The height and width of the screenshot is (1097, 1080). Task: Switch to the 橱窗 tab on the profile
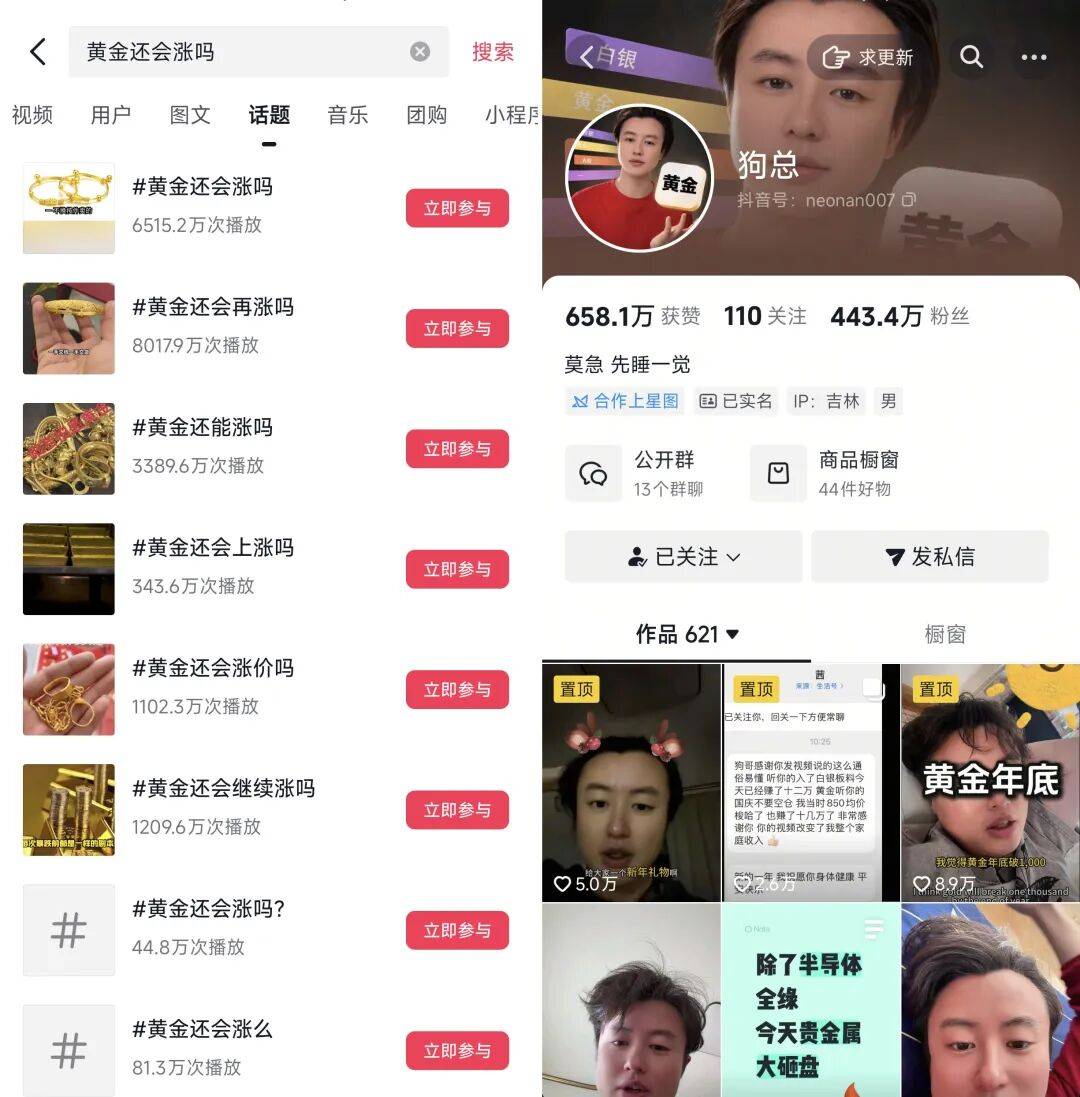pos(944,634)
